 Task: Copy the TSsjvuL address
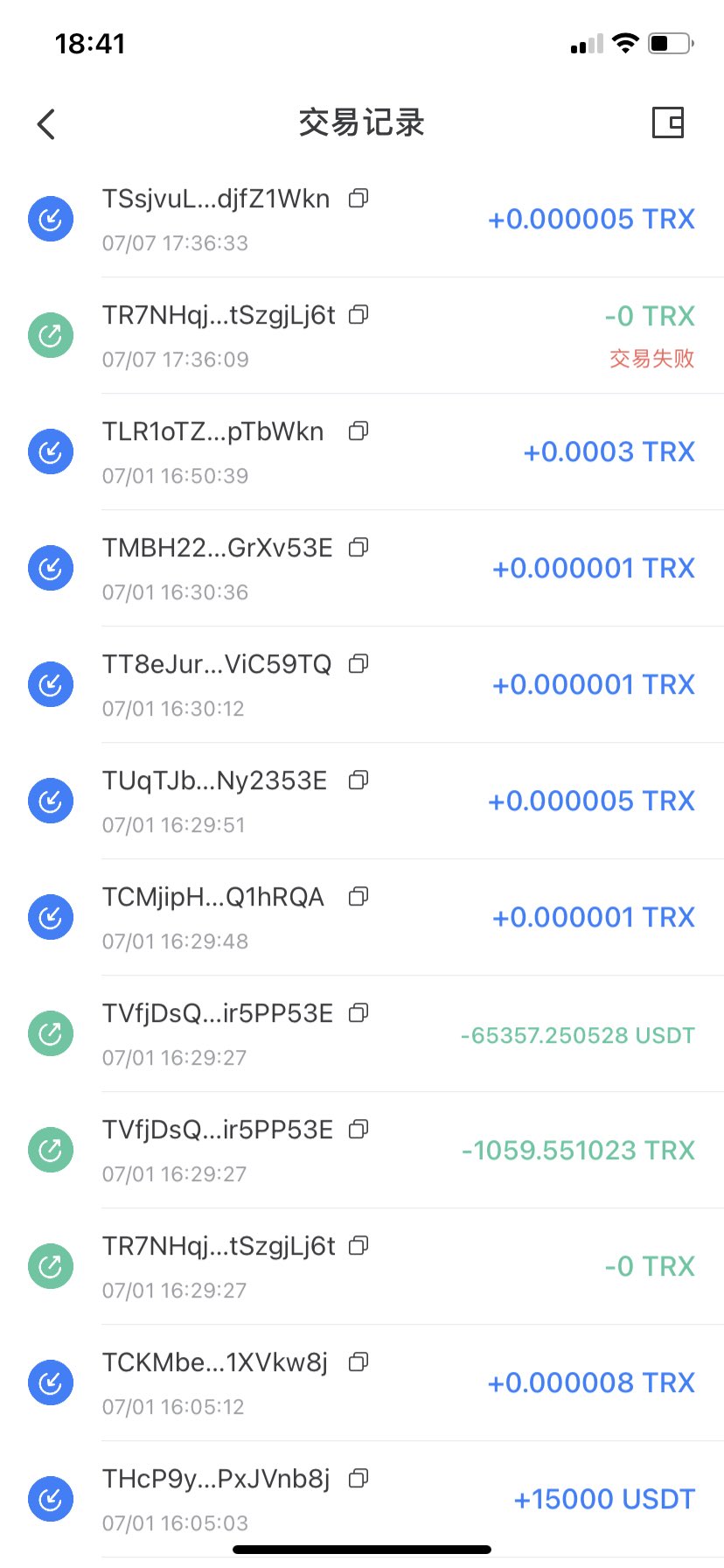tap(358, 199)
